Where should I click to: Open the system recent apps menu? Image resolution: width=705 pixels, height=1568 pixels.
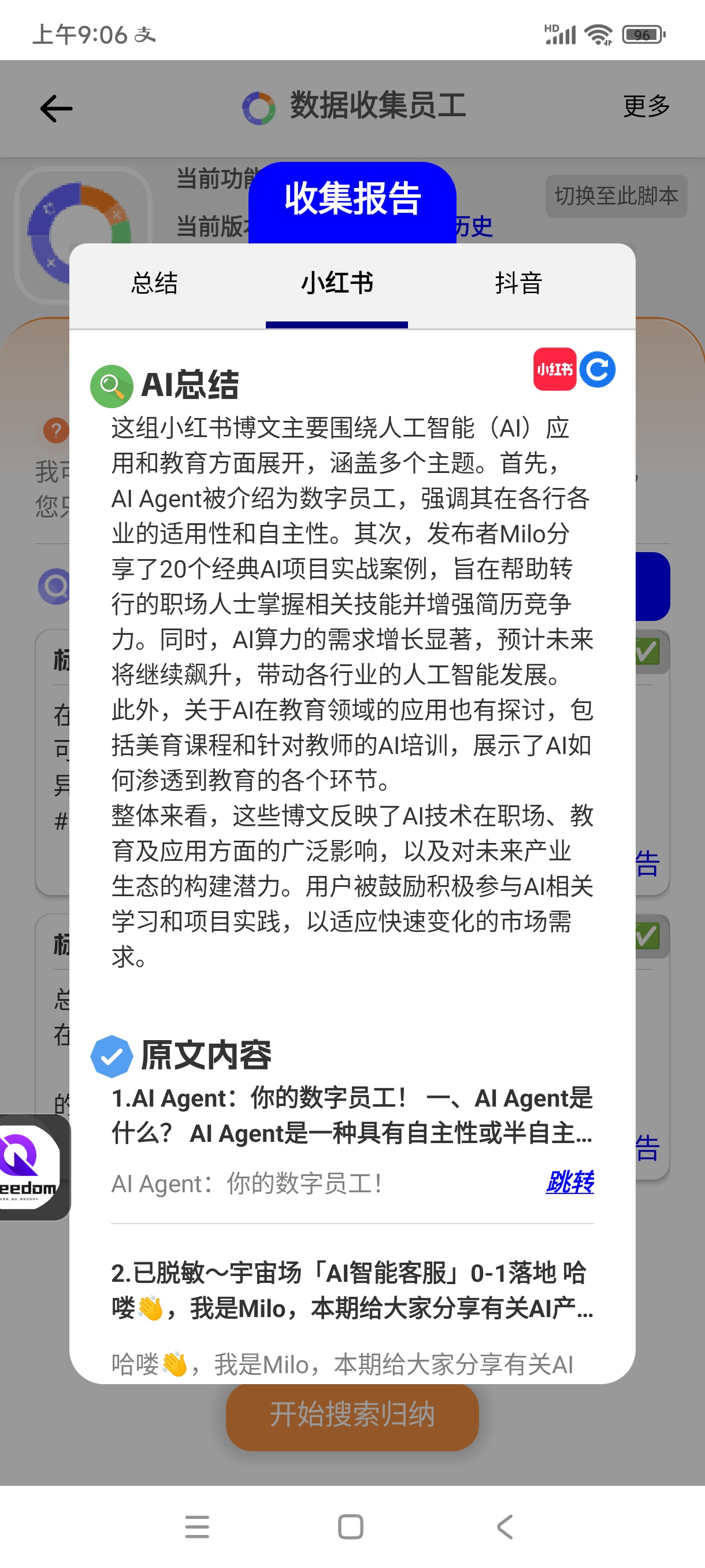point(197,1526)
